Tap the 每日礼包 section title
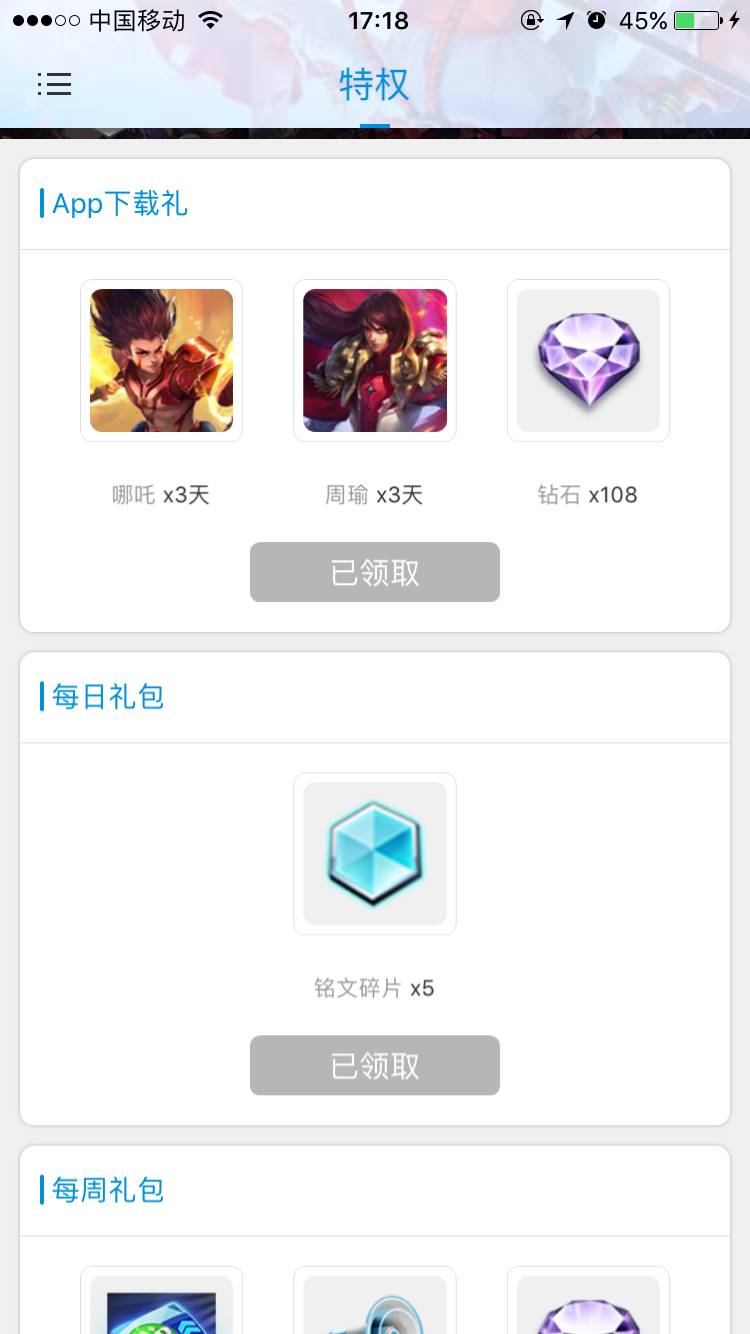This screenshot has height=1334, width=750. [x=108, y=697]
